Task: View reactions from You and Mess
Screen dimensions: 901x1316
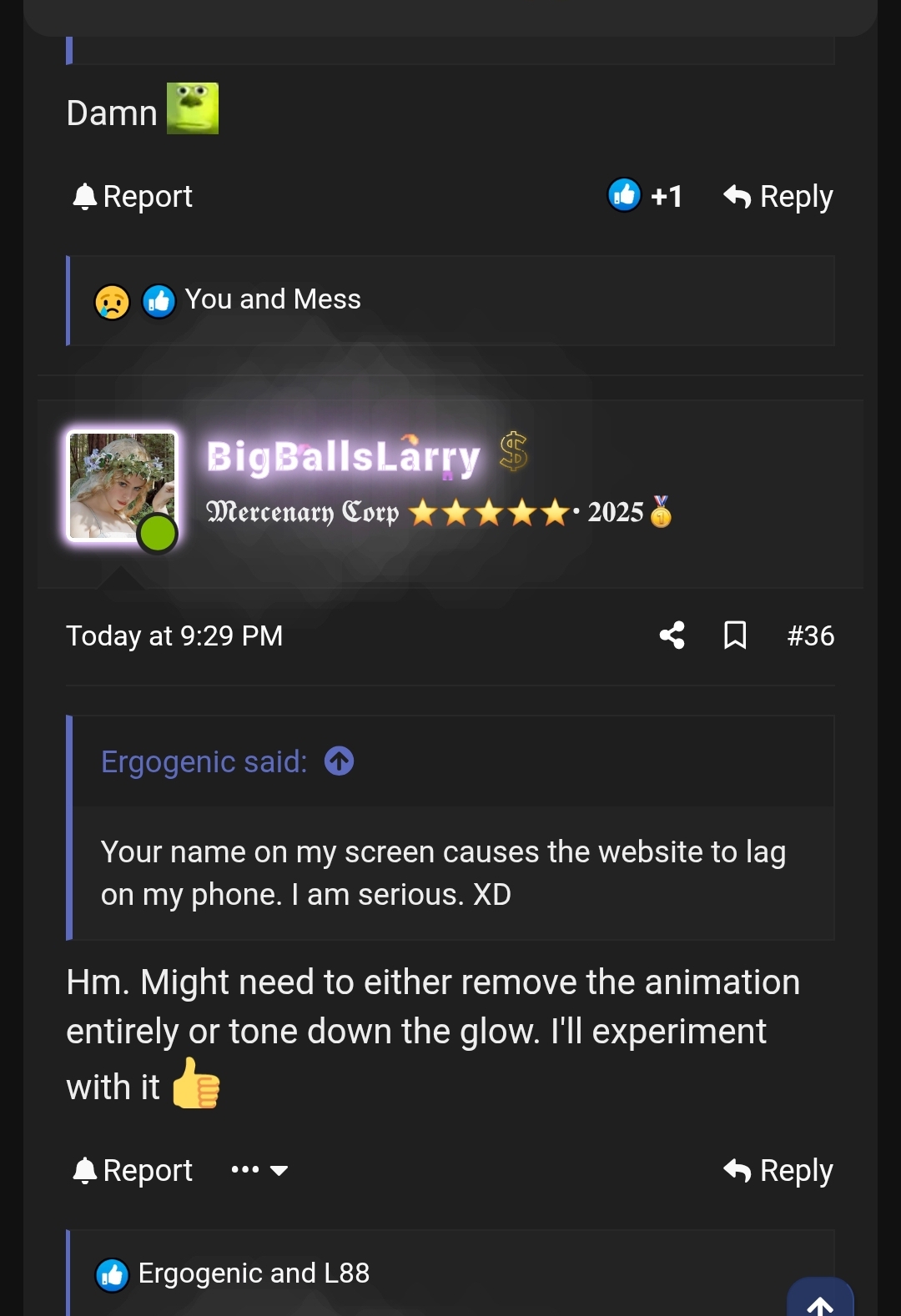Action: click(273, 299)
